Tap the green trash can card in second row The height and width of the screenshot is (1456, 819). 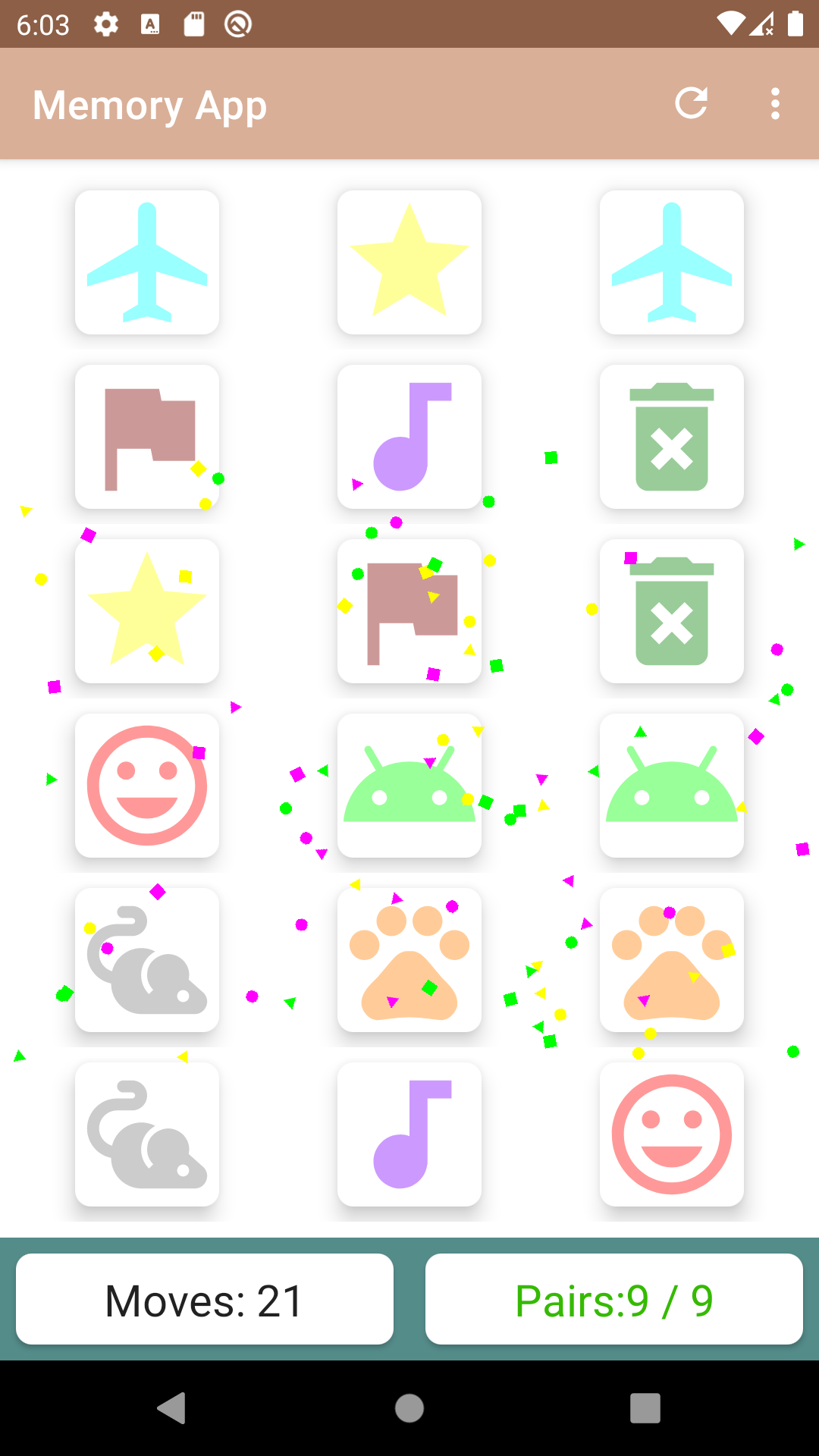pyautogui.click(x=672, y=436)
